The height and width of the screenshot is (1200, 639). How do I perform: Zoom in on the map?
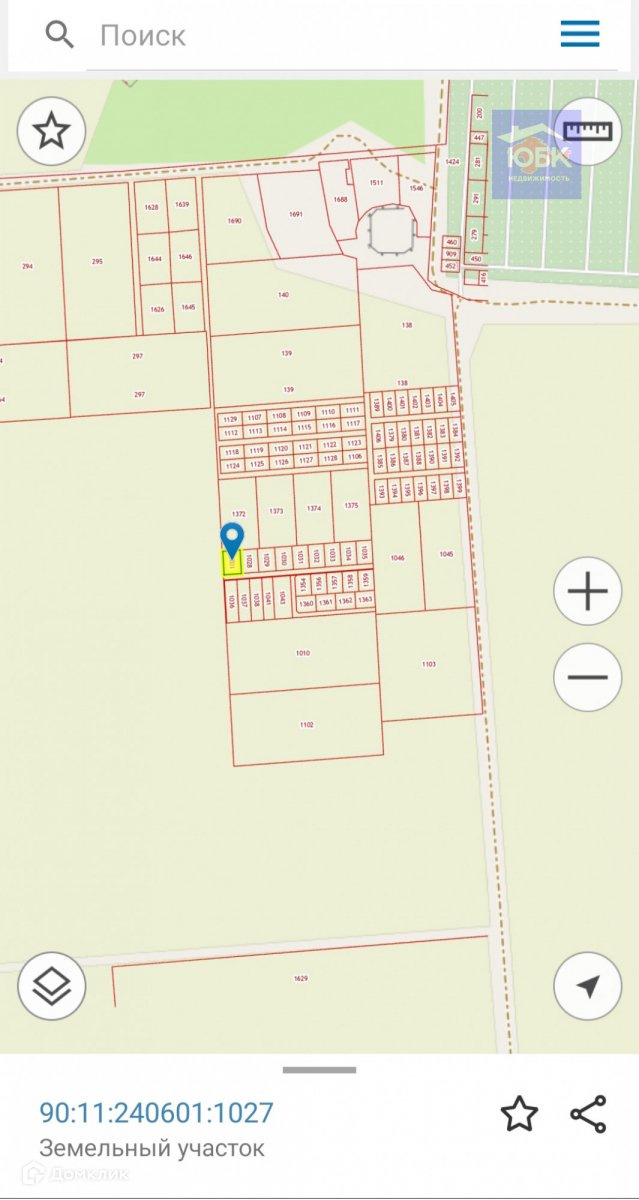587,592
